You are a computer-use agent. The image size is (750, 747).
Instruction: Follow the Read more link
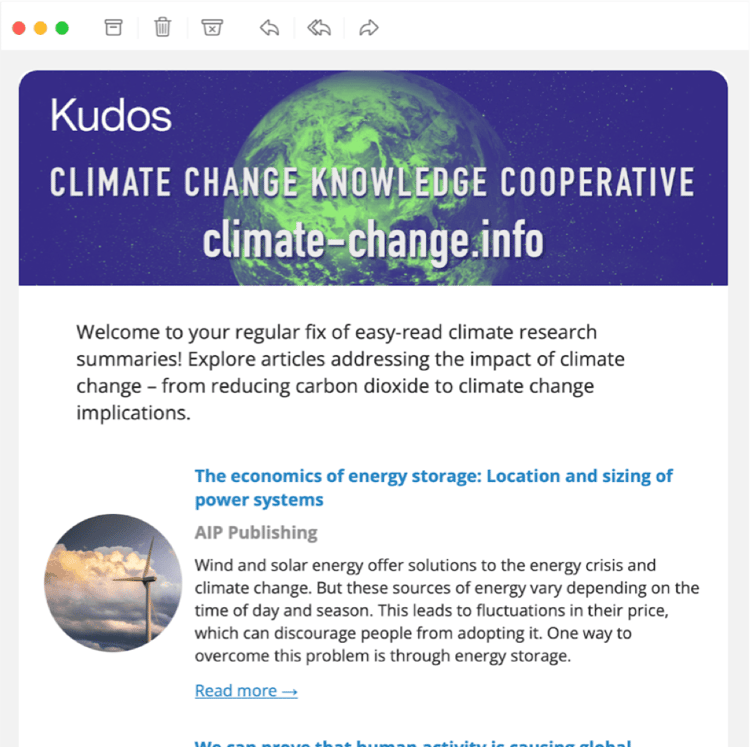[x=246, y=691]
